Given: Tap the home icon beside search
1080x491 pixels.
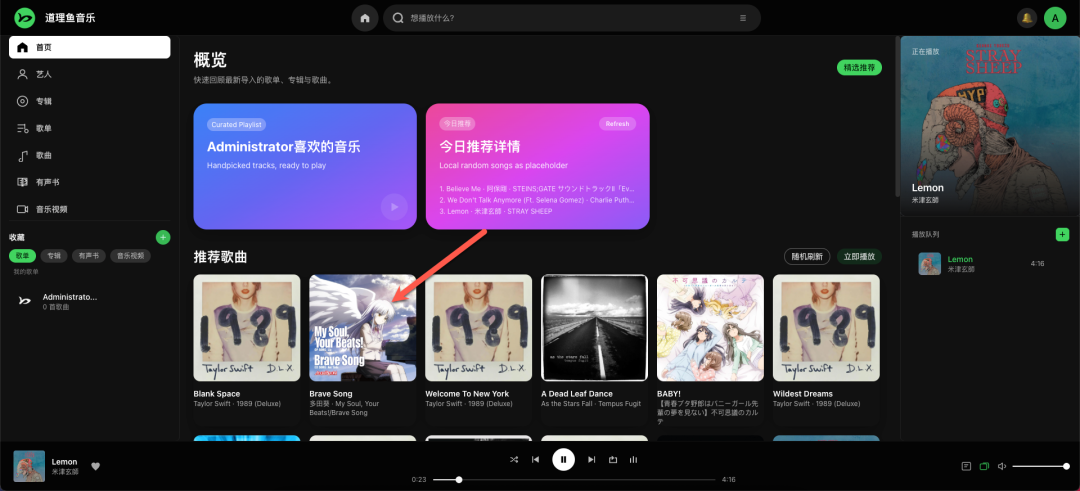Looking at the screenshot, I should tap(365, 18).
